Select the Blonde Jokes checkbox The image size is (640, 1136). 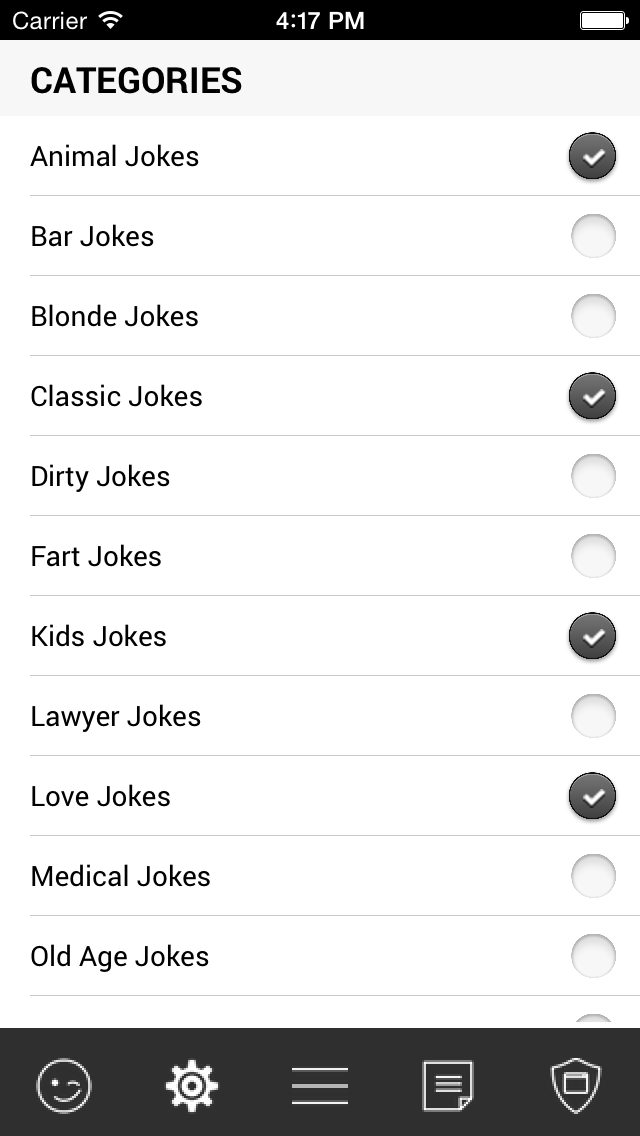tap(592, 316)
